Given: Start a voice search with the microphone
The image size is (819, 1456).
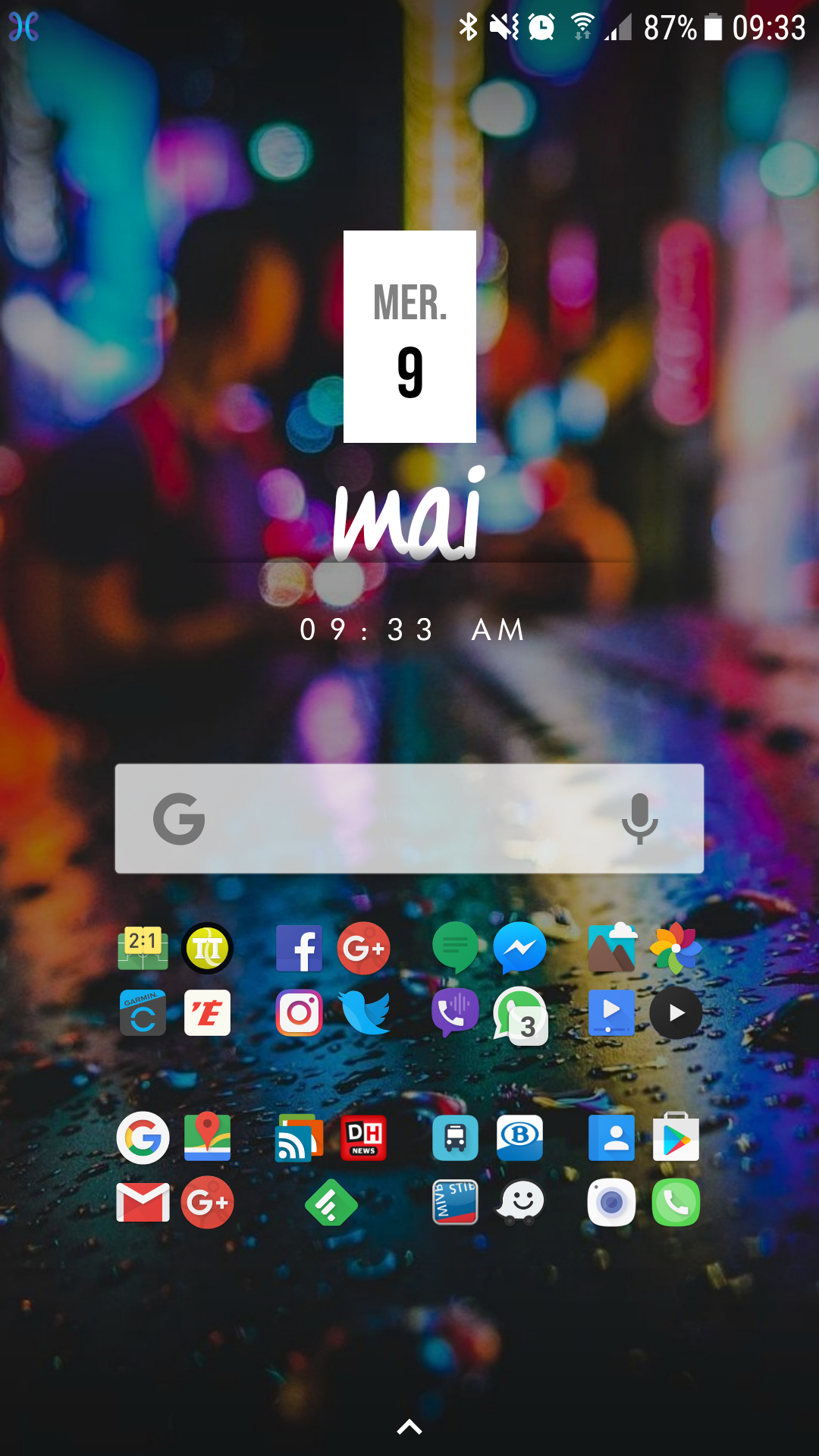Looking at the screenshot, I should [639, 819].
